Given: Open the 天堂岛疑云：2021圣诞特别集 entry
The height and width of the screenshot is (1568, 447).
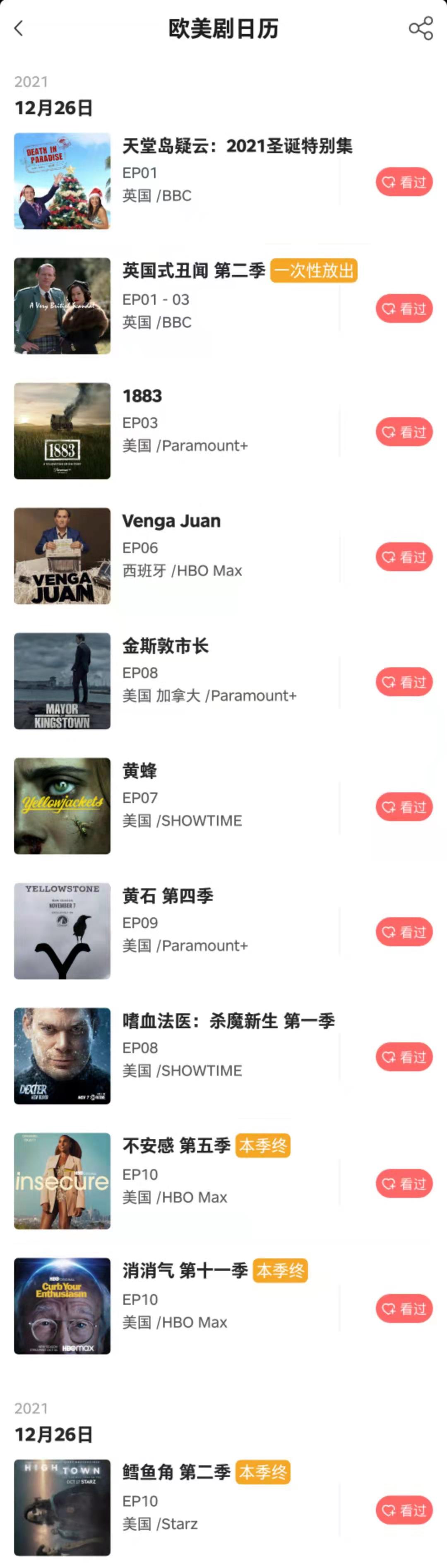Looking at the screenshot, I should (237, 147).
